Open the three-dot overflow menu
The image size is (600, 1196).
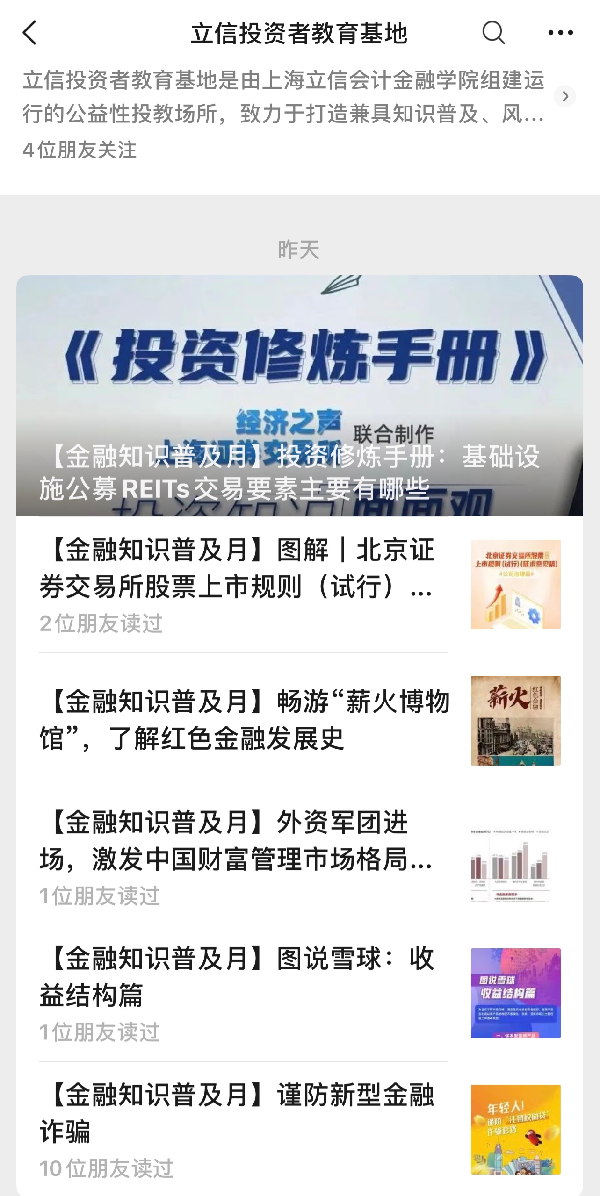click(560, 33)
